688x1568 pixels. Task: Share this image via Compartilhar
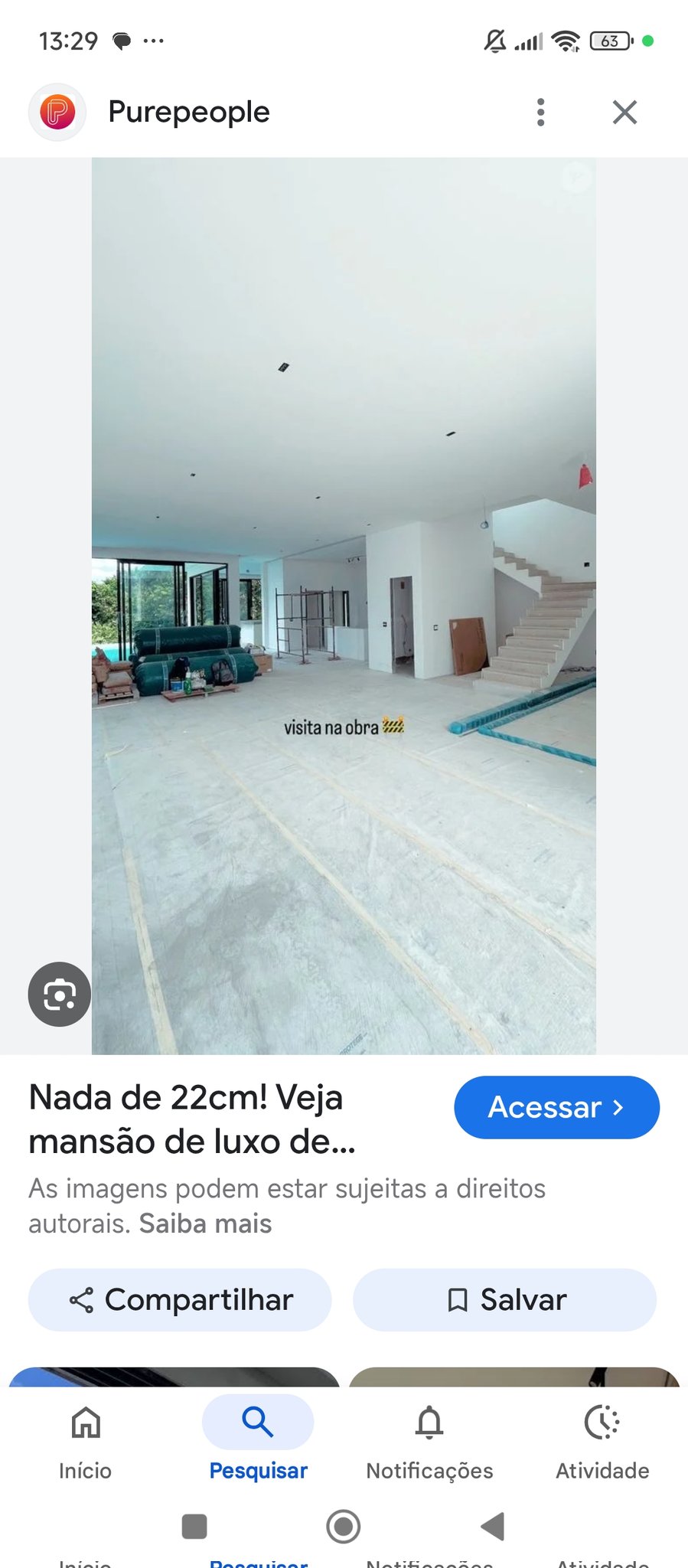(x=180, y=1300)
